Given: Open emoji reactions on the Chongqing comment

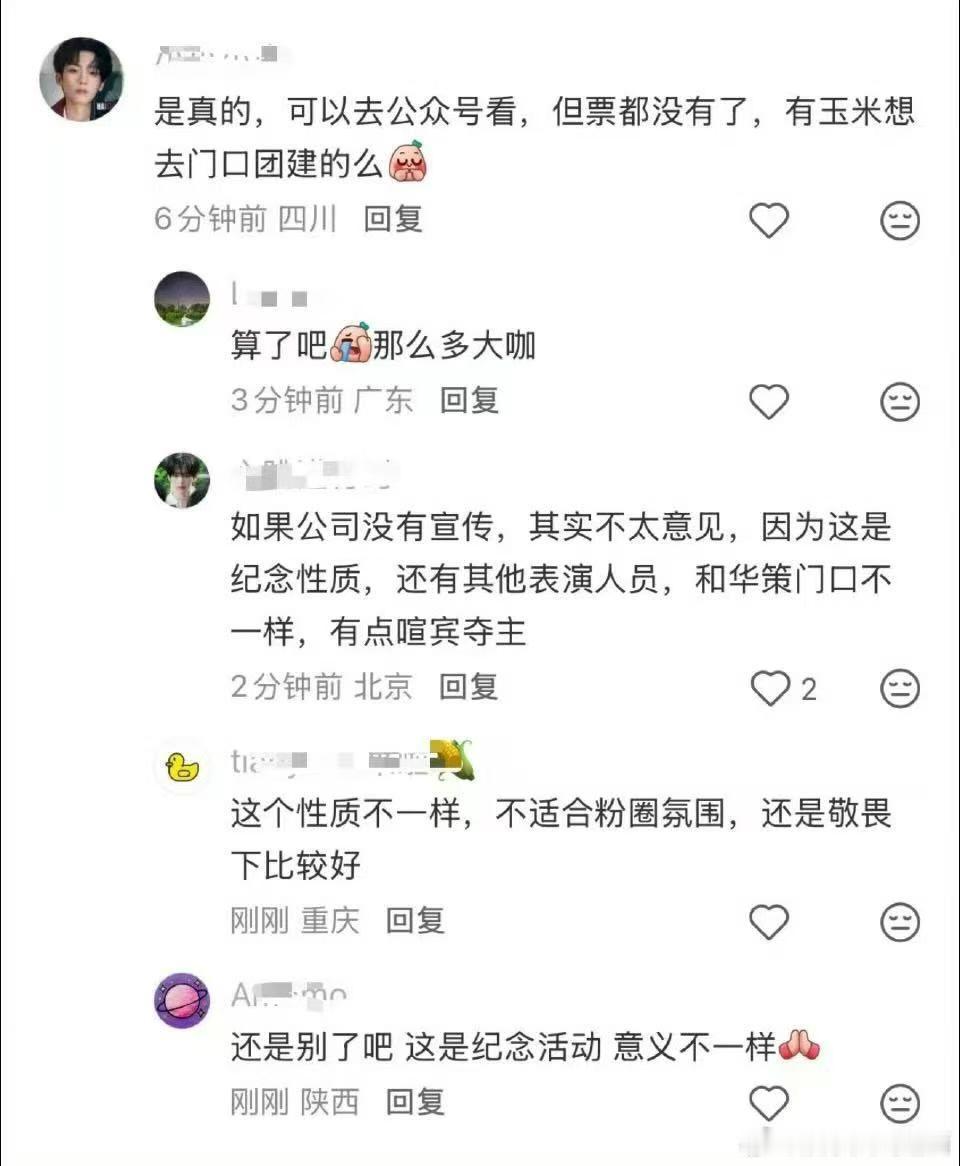Looking at the screenshot, I should point(901,921).
